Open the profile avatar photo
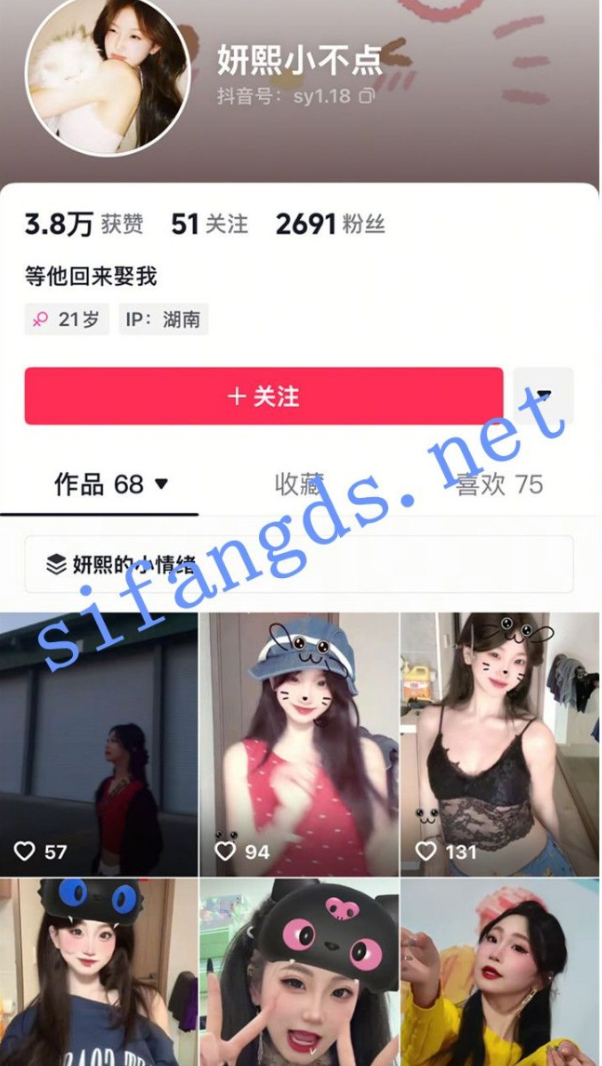Image resolution: width=602 pixels, height=1066 pixels. pos(107,77)
